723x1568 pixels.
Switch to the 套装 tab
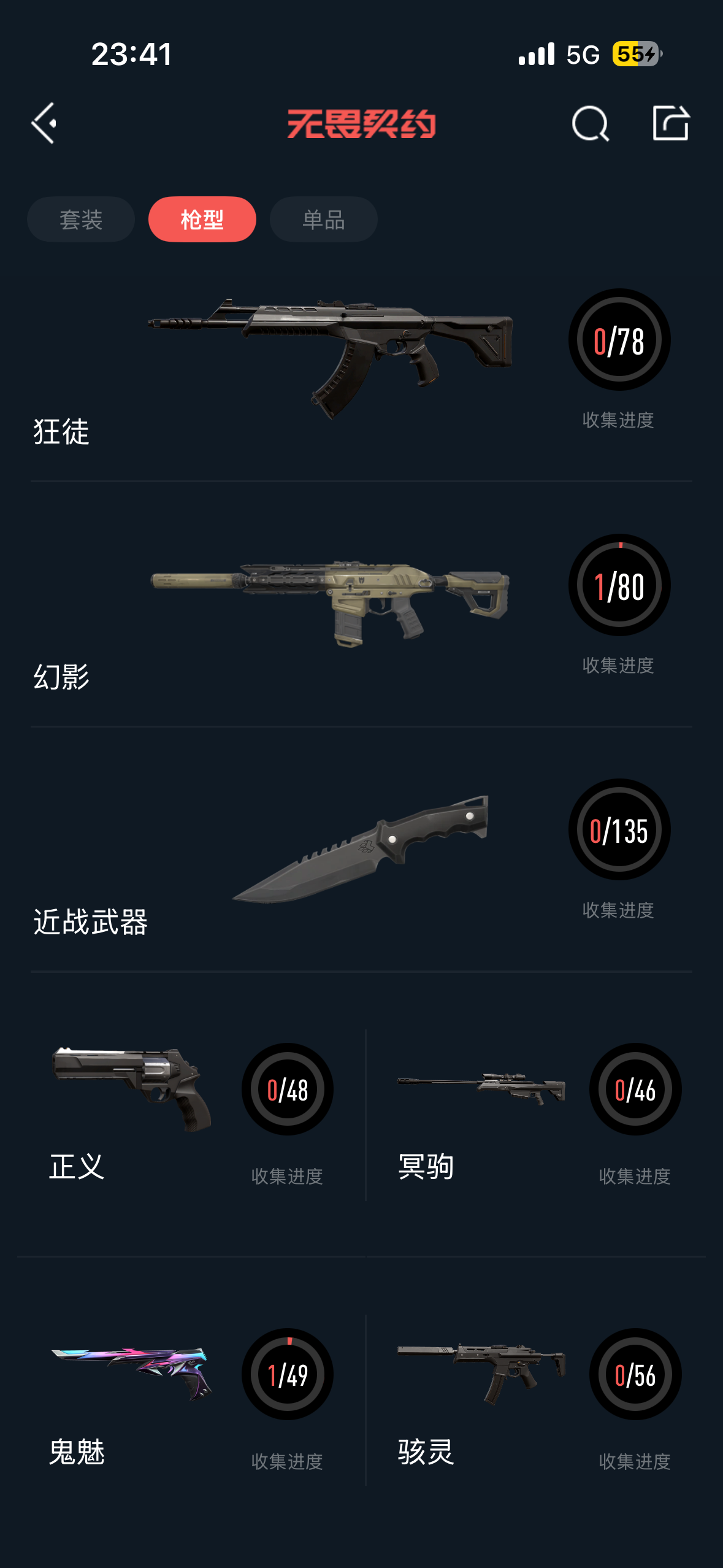coord(81,219)
